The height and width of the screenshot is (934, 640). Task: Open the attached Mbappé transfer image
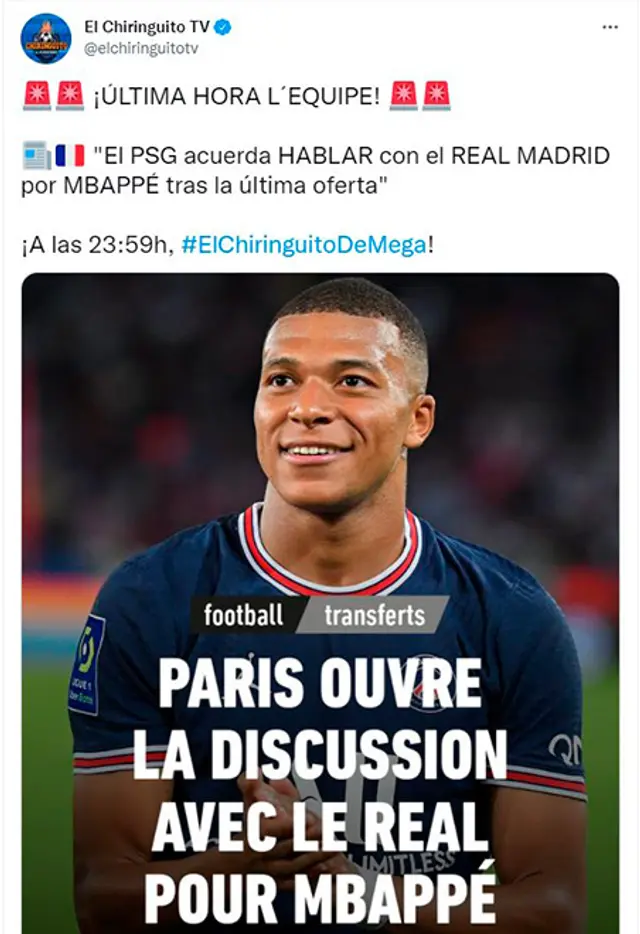point(320,600)
